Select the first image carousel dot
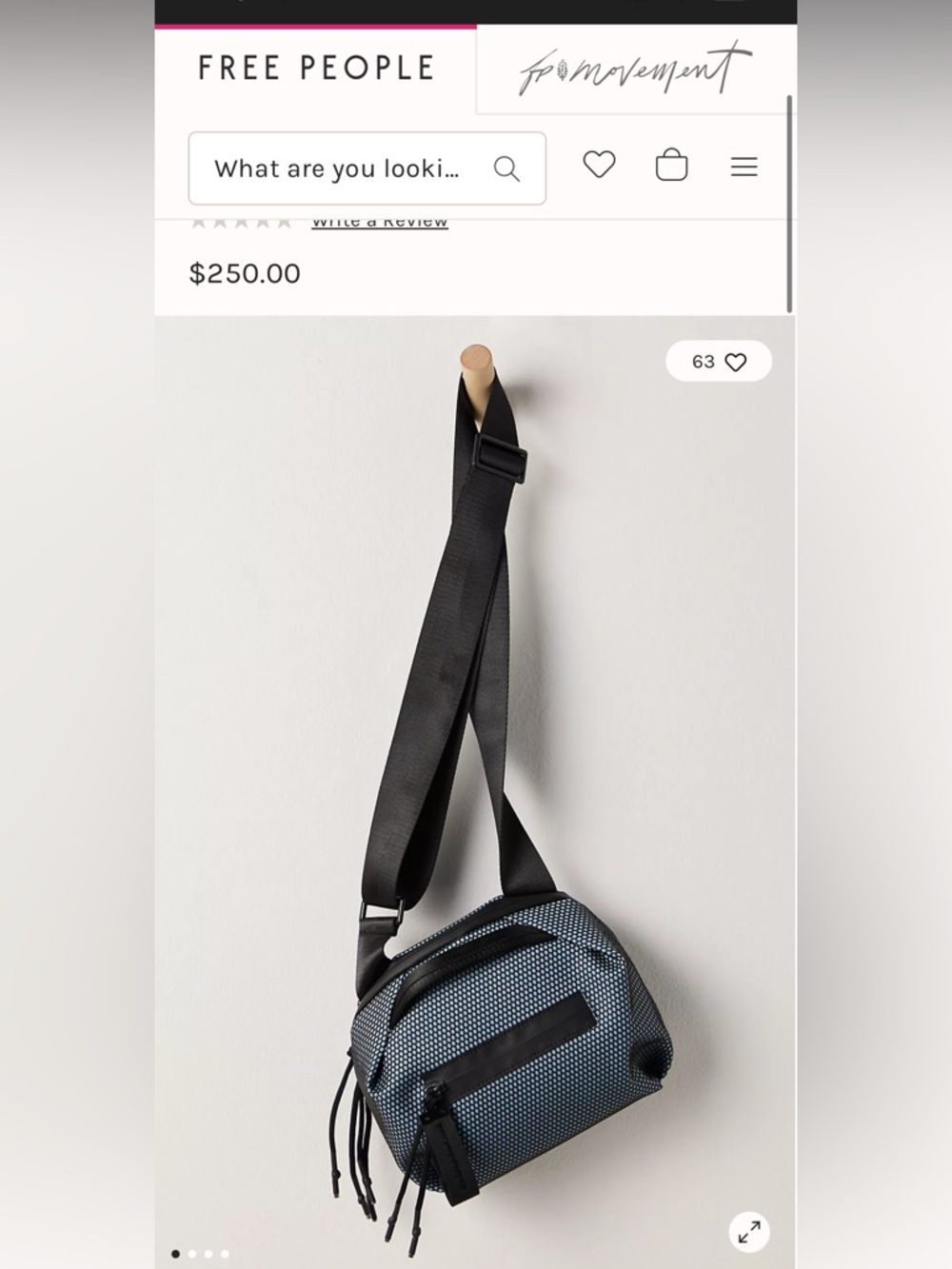This screenshot has width=952, height=1269. tap(175, 1255)
